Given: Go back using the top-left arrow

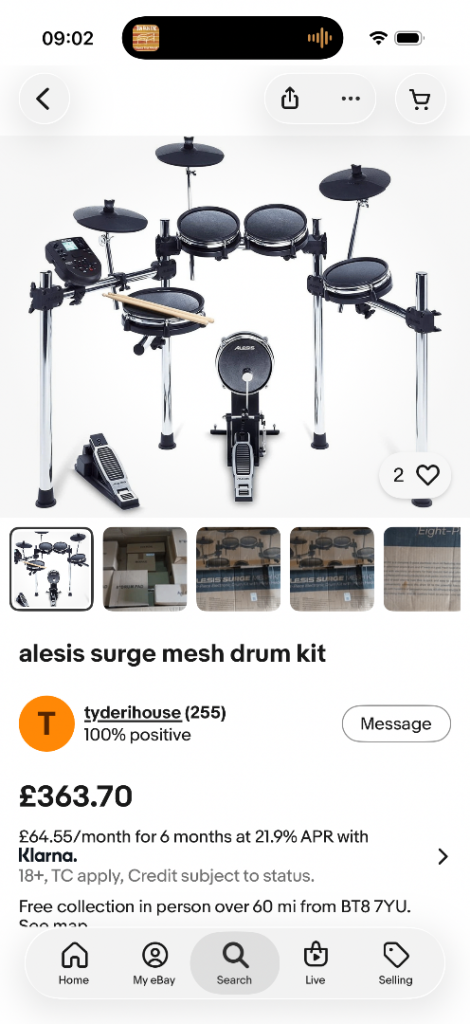Looking at the screenshot, I should click(x=44, y=99).
